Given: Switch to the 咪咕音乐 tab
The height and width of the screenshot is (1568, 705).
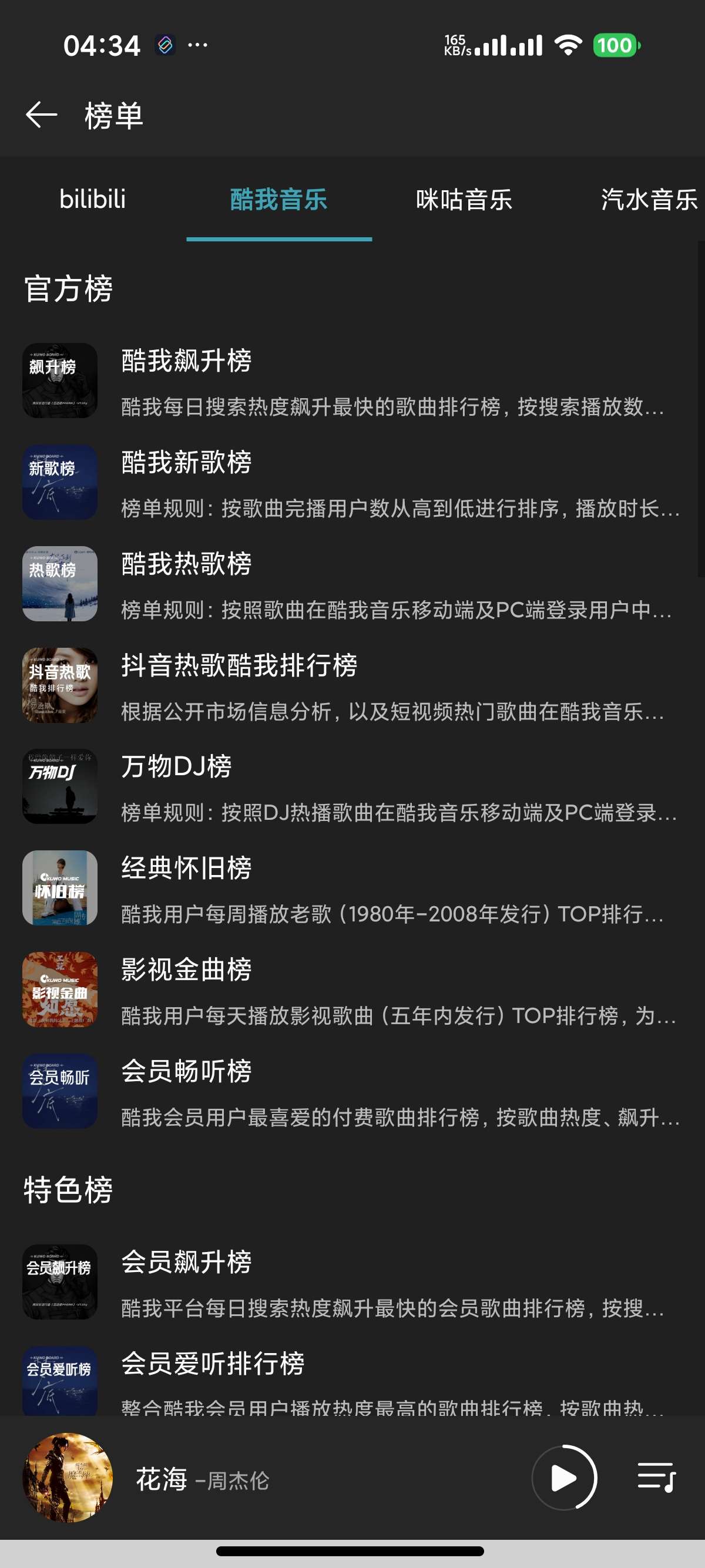Looking at the screenshot, I should tap(464, 200).
